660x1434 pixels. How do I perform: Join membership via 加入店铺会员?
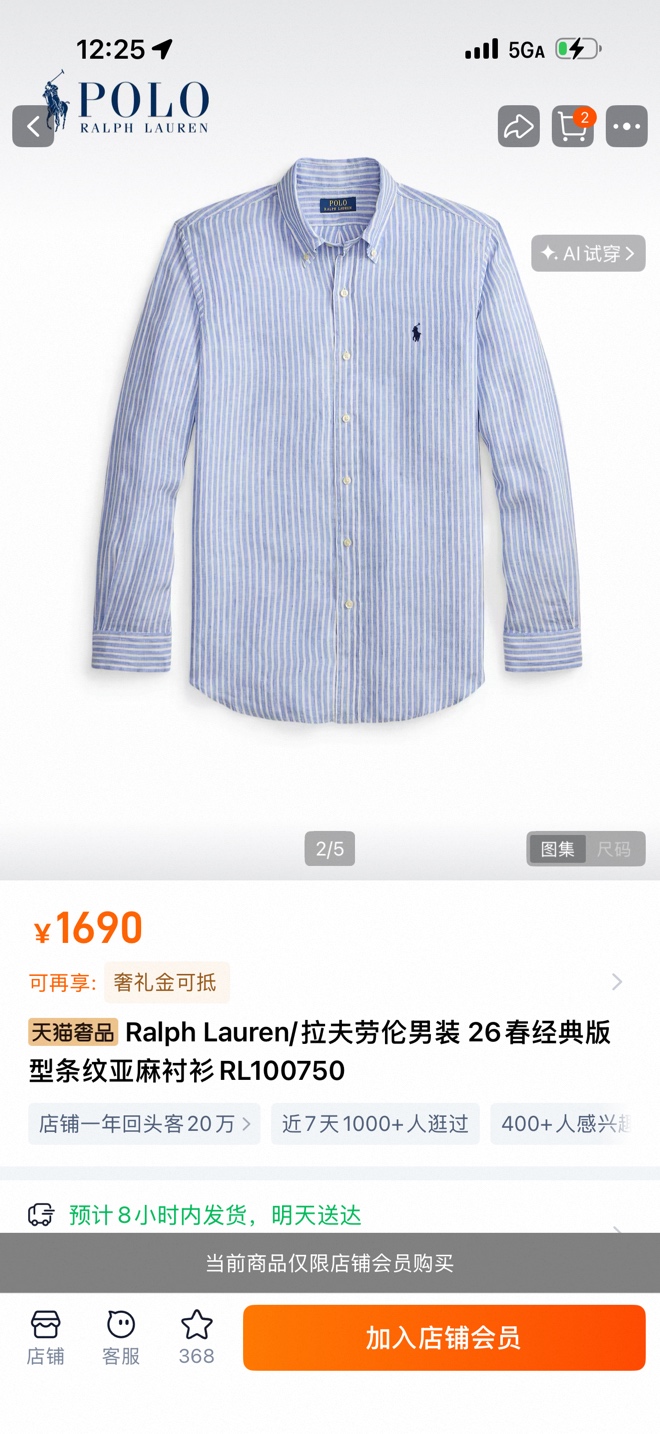[x=443, y=1338]
